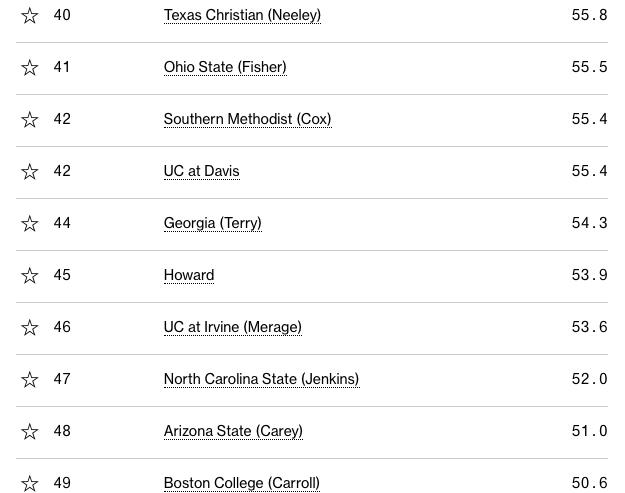Image resolution: width=625 pixels, height=493 pixels.
Task: Open UC at Davis link
Action: [201, 171]
